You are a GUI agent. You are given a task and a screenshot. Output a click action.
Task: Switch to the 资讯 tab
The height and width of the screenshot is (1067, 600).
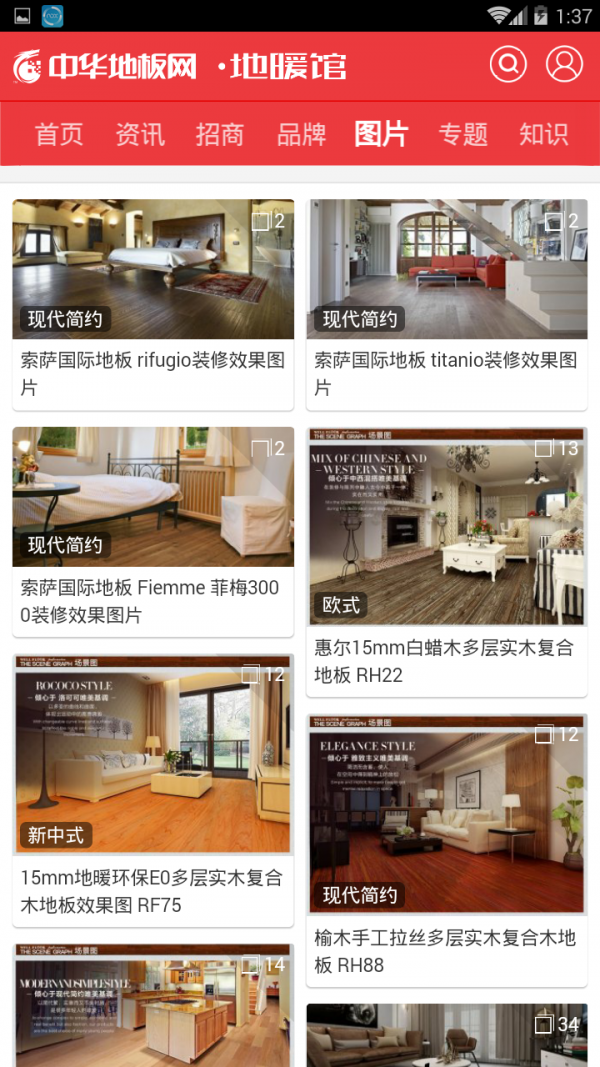point(139,134)
